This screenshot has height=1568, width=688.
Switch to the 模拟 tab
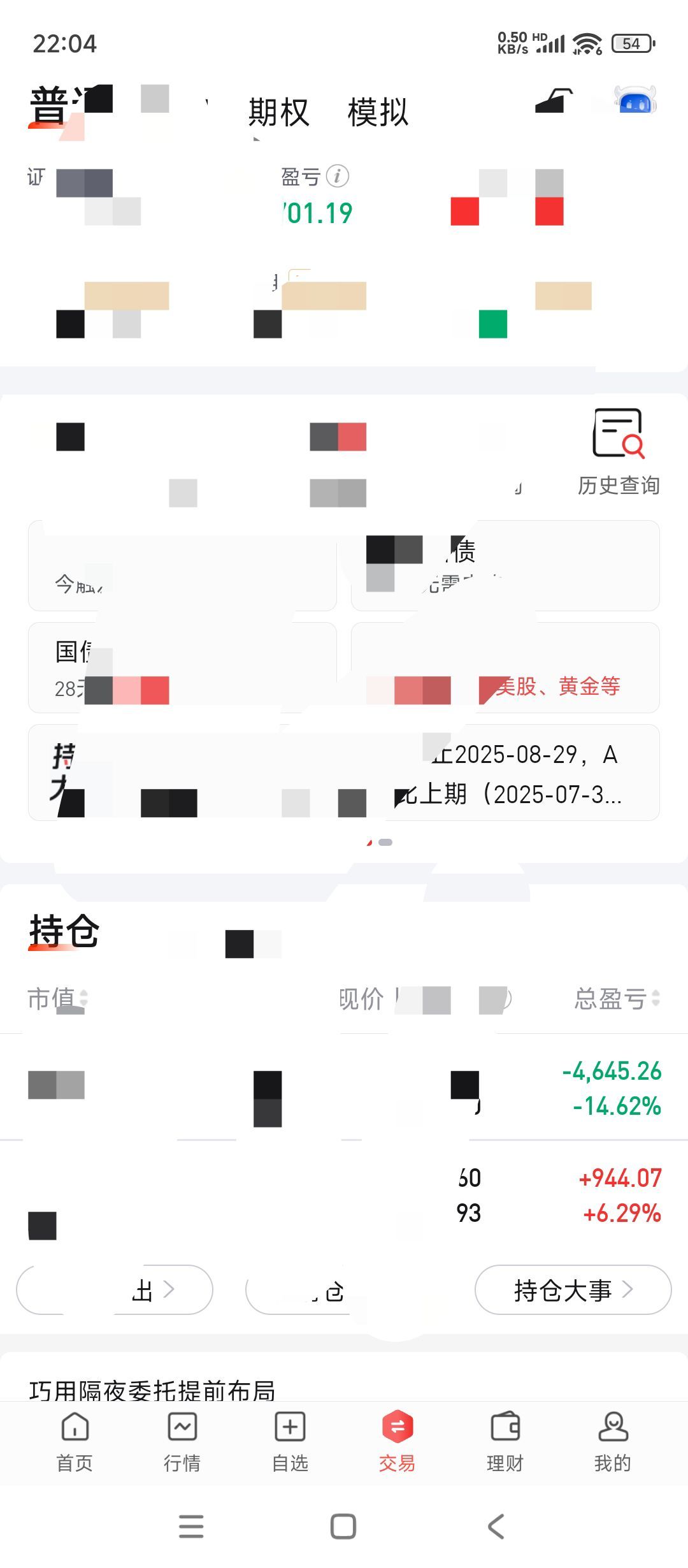point(378,113)
